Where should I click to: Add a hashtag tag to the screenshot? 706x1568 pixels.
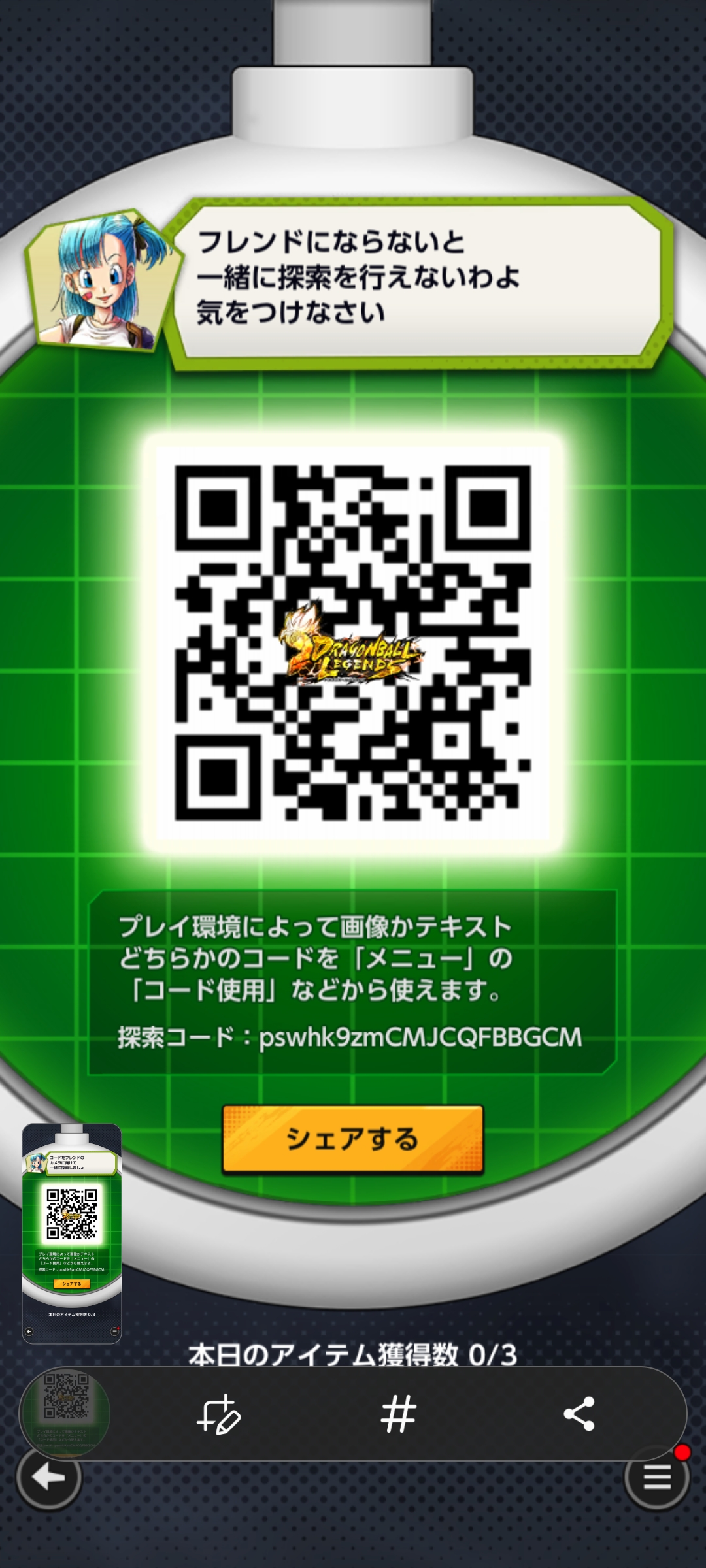[x=399, y=1414]
